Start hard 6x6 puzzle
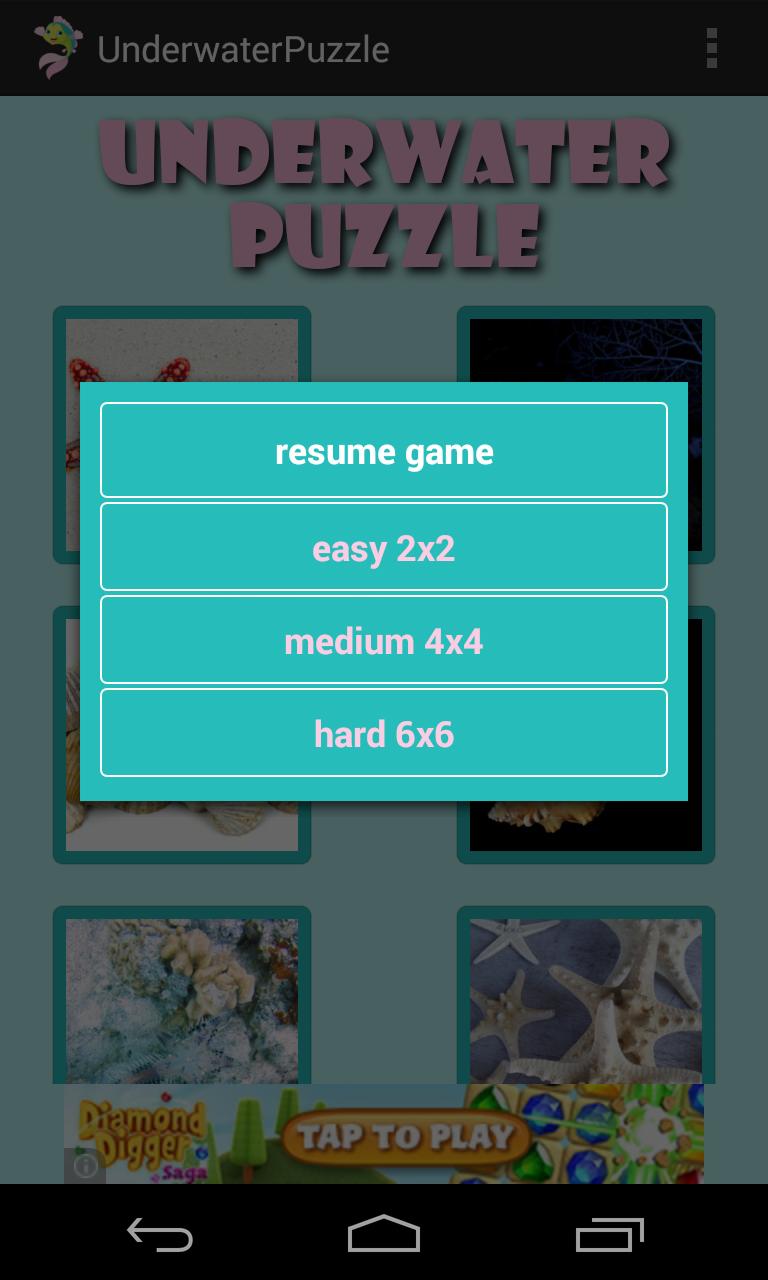Image resolution: width=768 pixels, height=1280 pixels. click(x=384, y=733)
